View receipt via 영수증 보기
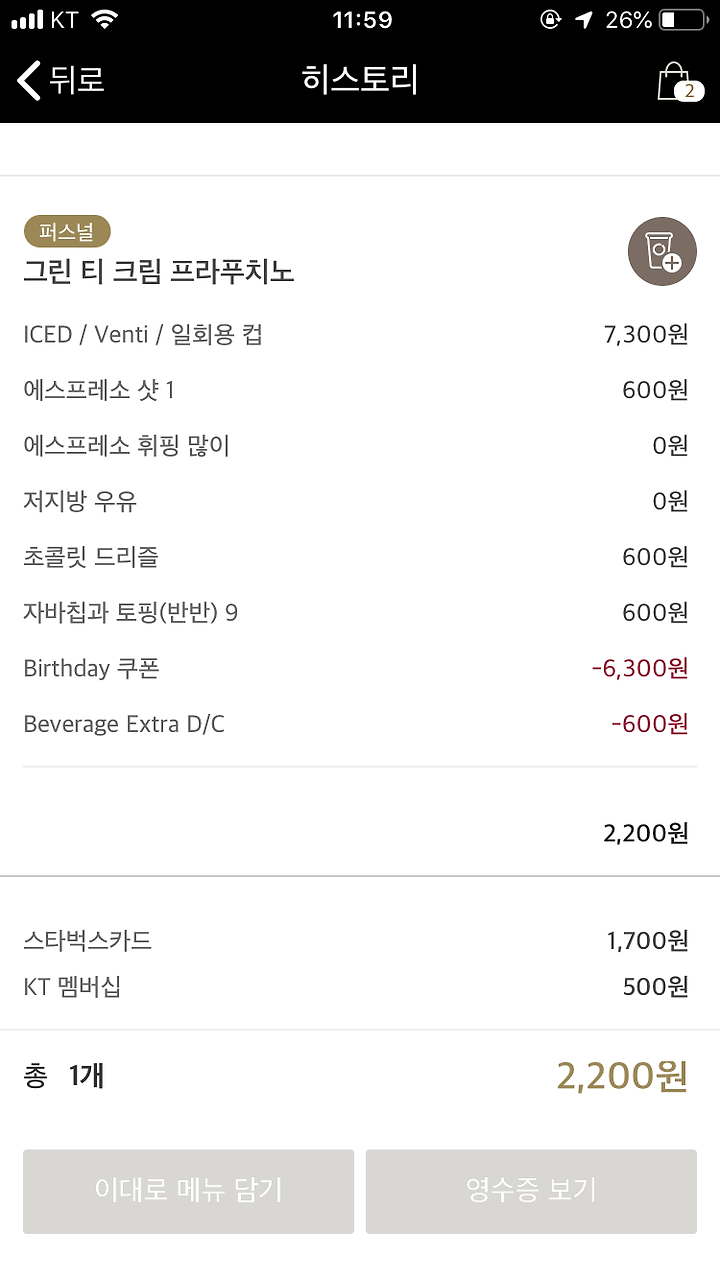The image size is (720, 1280). pos(531,1191)
